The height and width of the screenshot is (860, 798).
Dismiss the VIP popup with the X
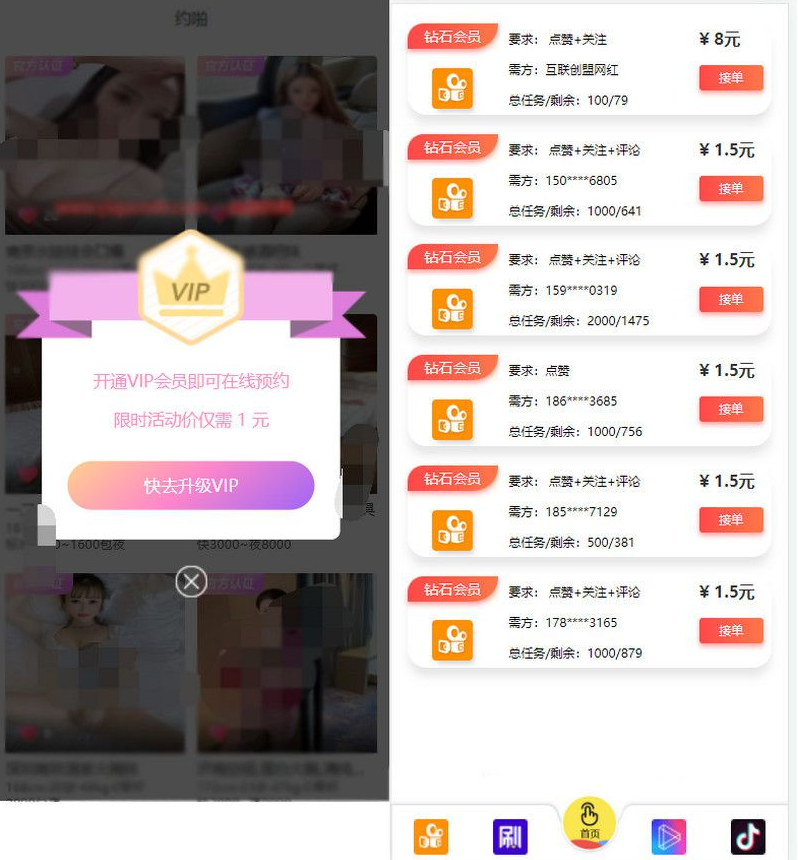click(x=190, y=582)
